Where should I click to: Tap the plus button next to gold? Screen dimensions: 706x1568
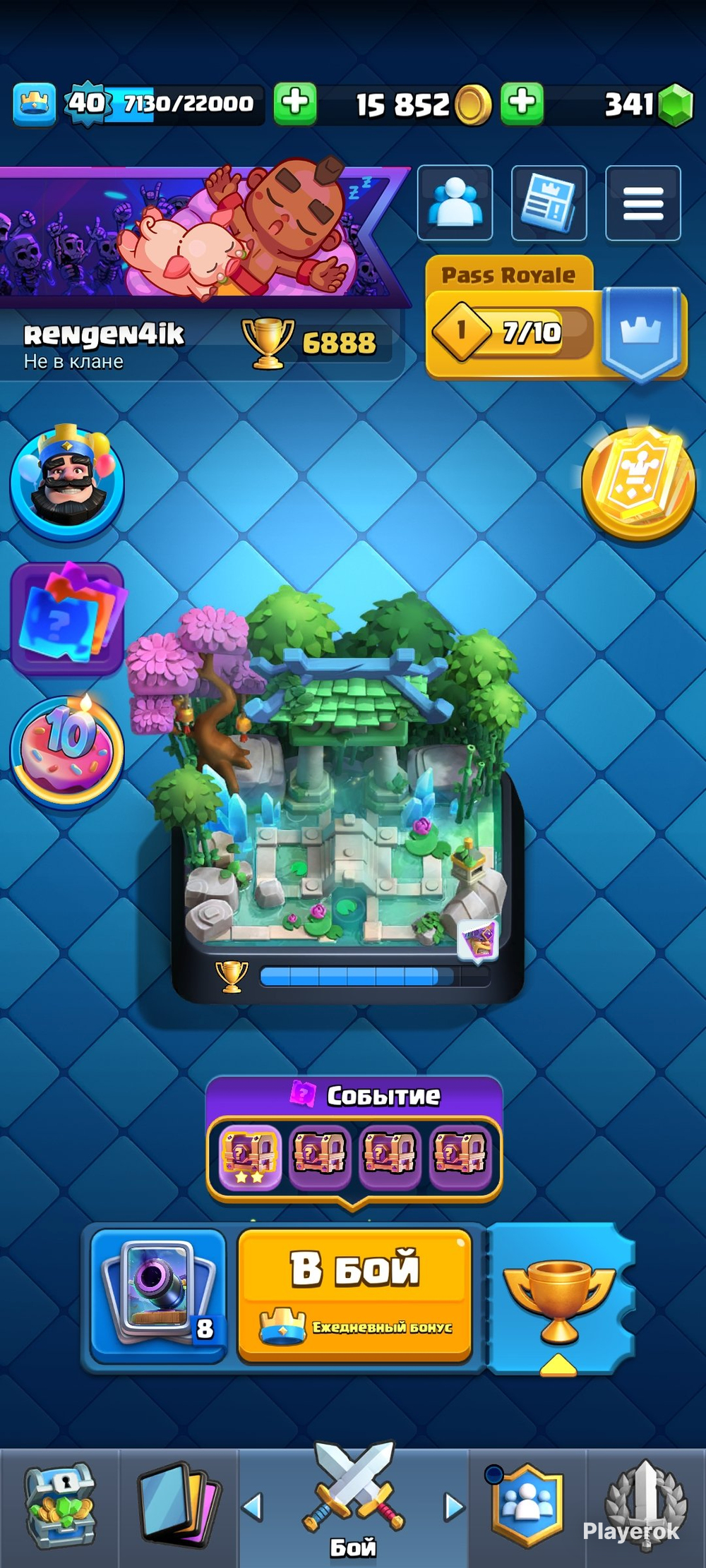[522, 104]
